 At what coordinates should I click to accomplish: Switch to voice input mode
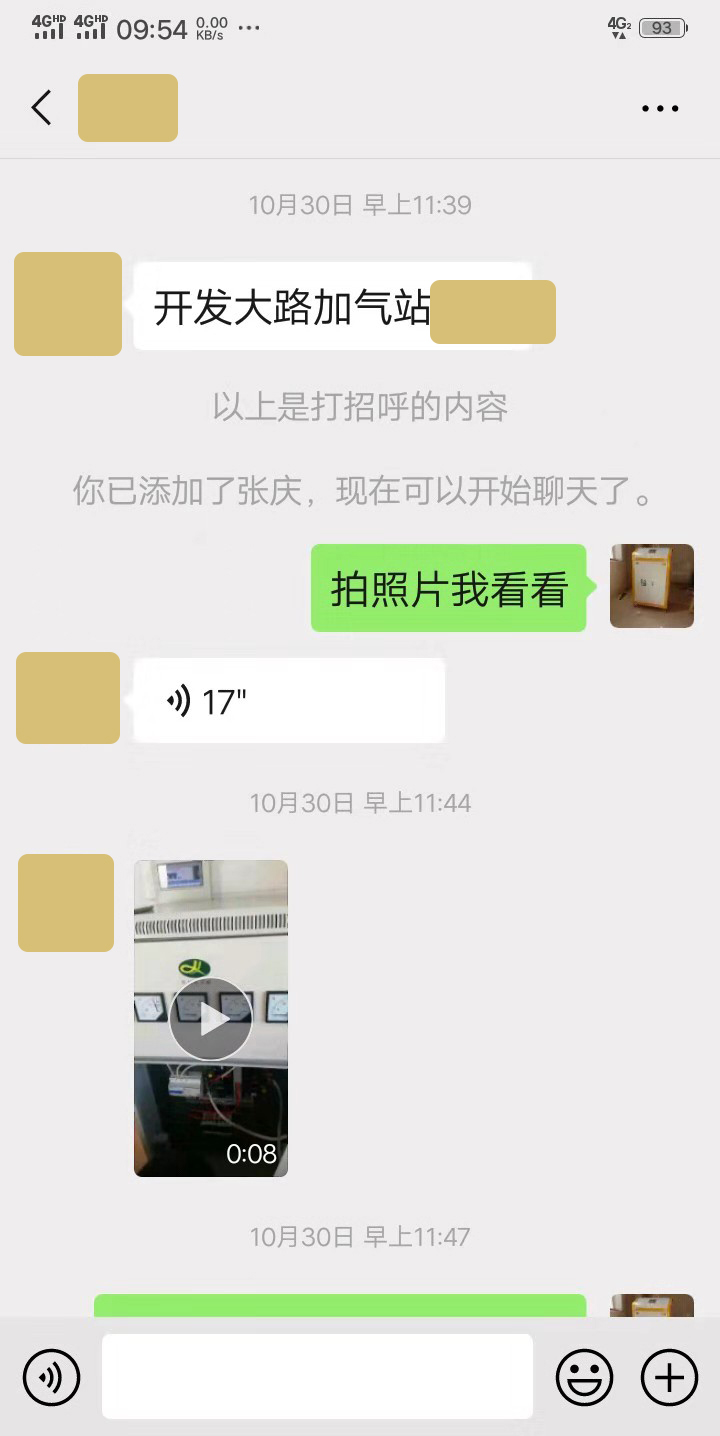51,1377
